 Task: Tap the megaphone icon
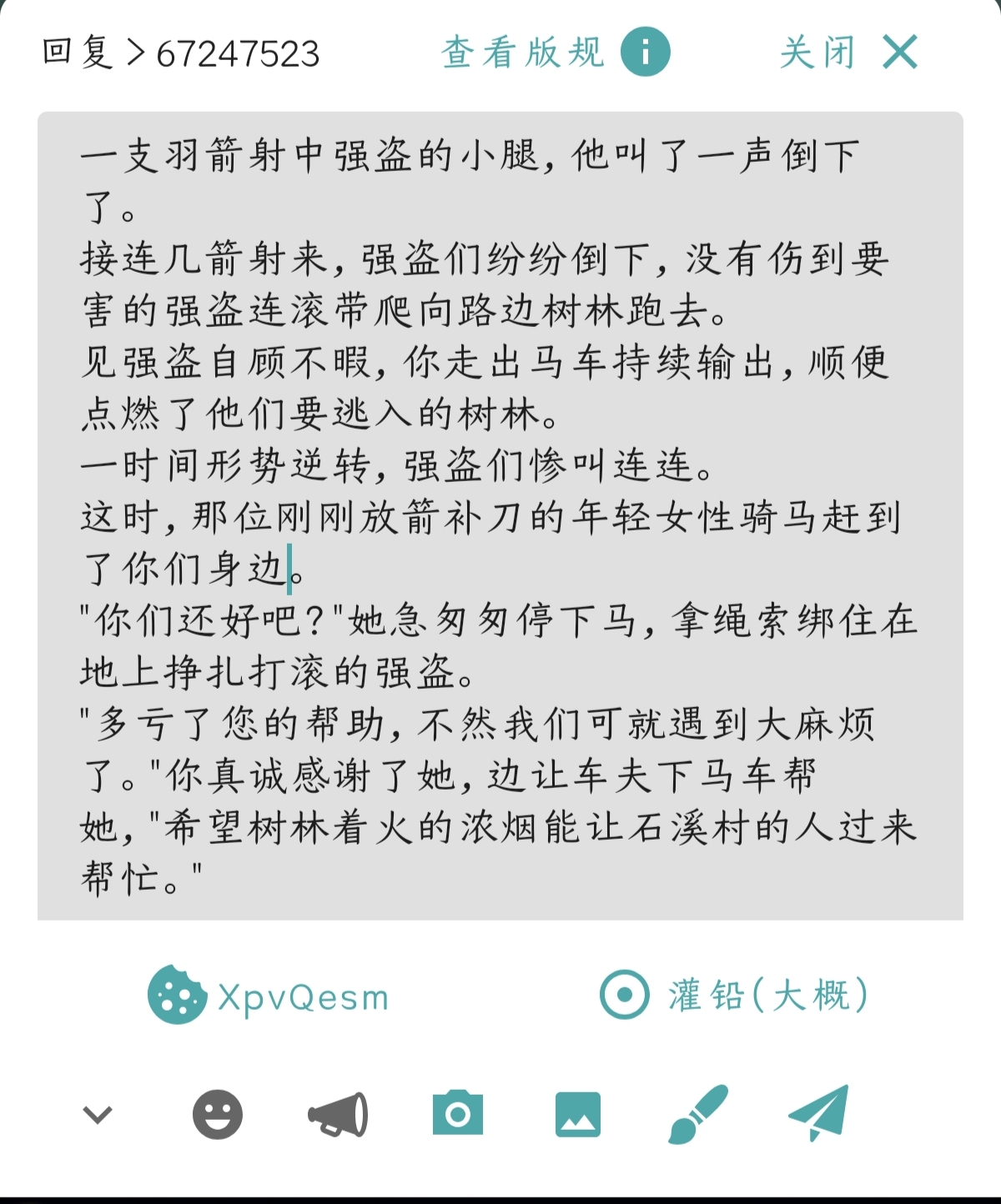tap(338, 1115)
